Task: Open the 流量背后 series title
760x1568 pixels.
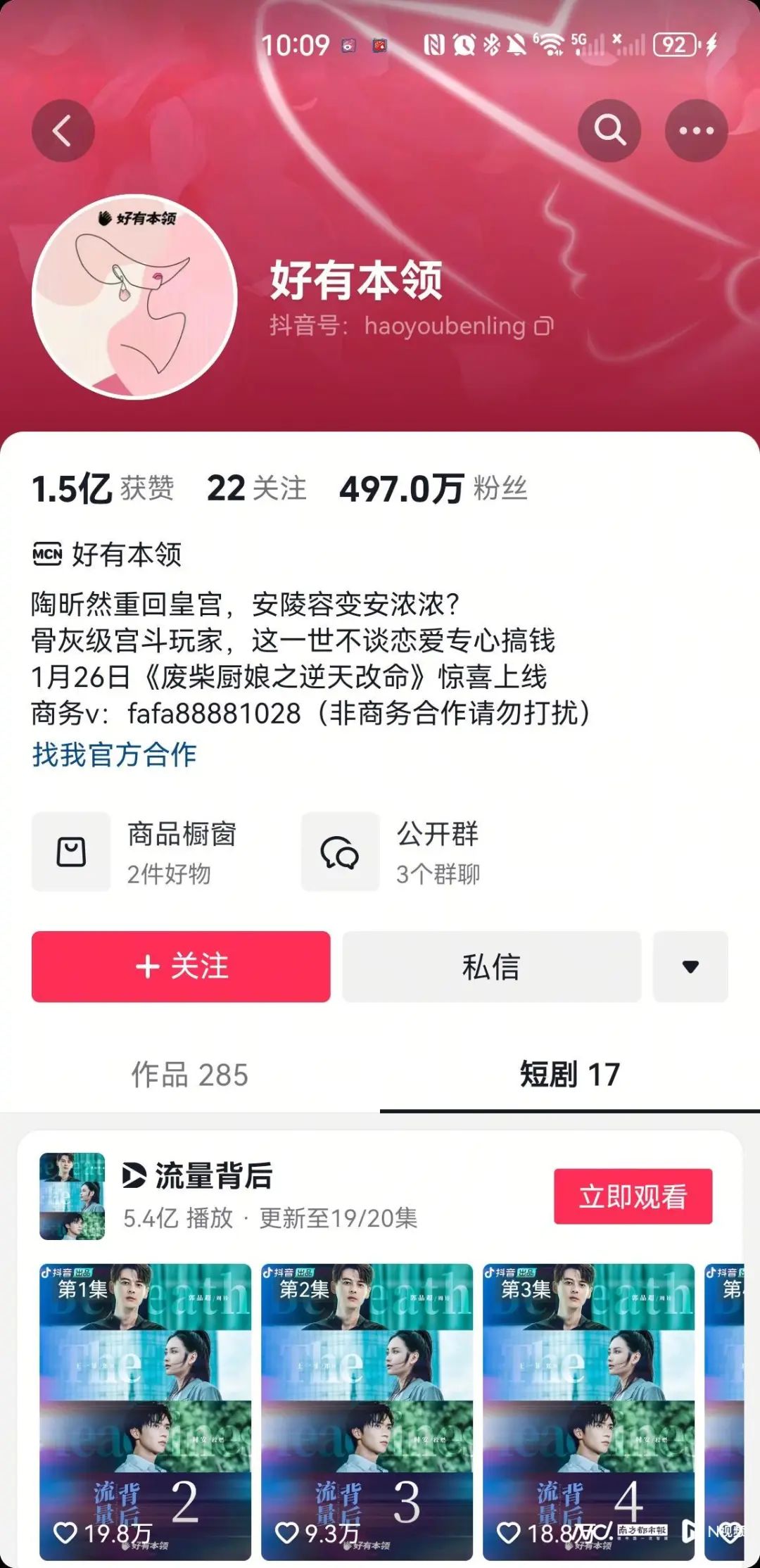Action: [x=213, y=1176]
